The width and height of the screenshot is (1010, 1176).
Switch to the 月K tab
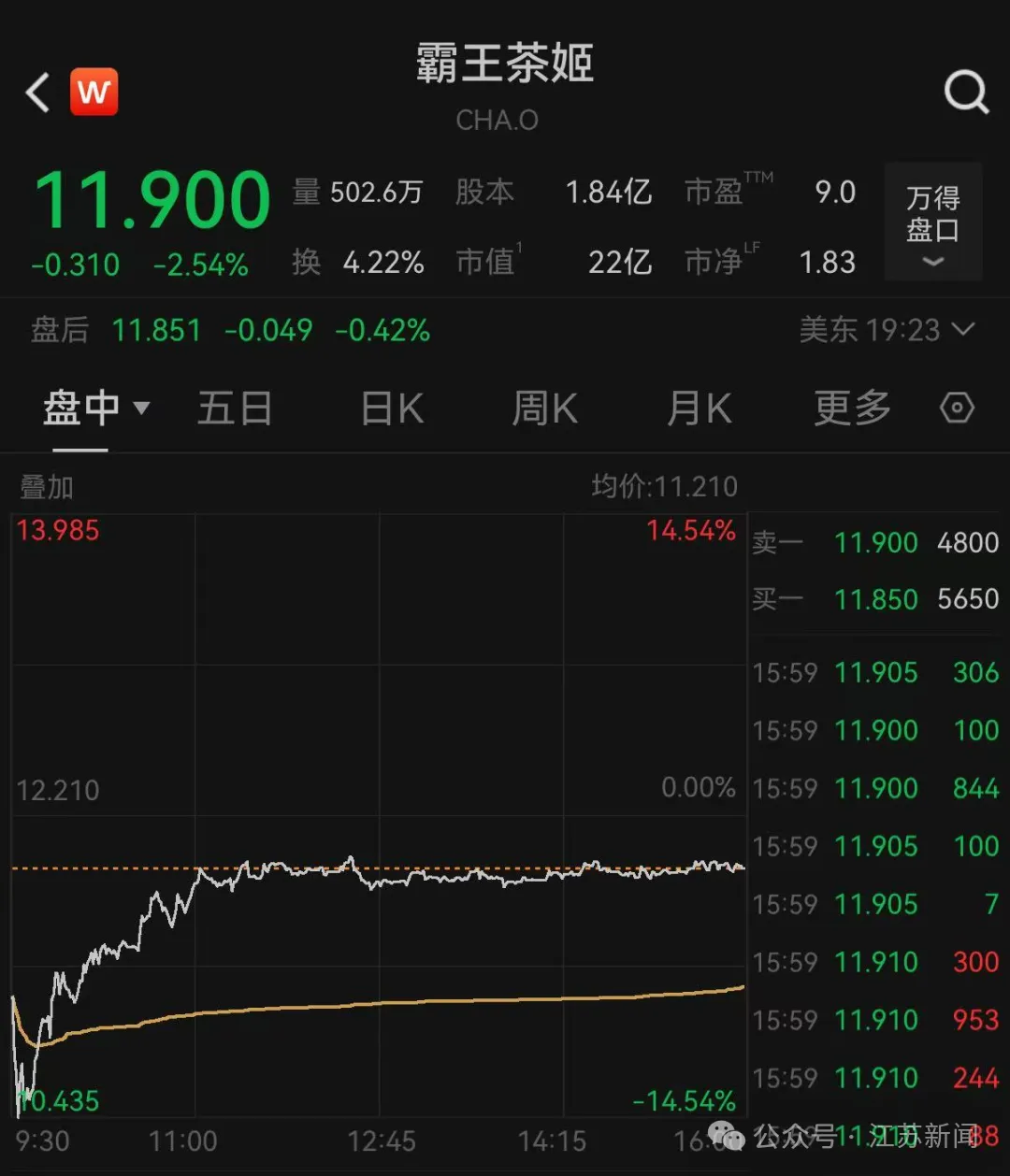tap(698, 408)
